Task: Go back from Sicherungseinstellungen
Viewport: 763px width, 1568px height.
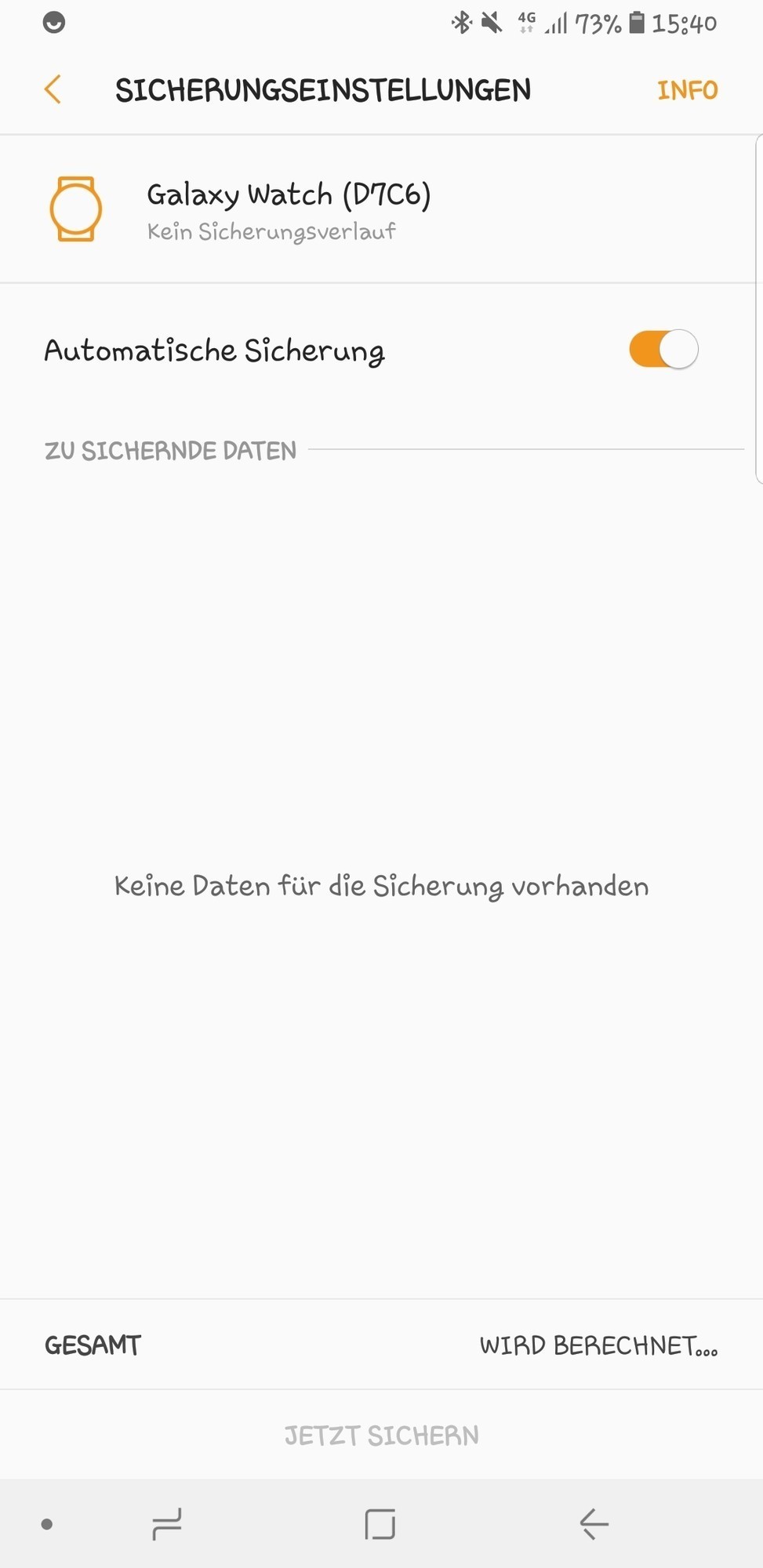Action: point(53,89)
